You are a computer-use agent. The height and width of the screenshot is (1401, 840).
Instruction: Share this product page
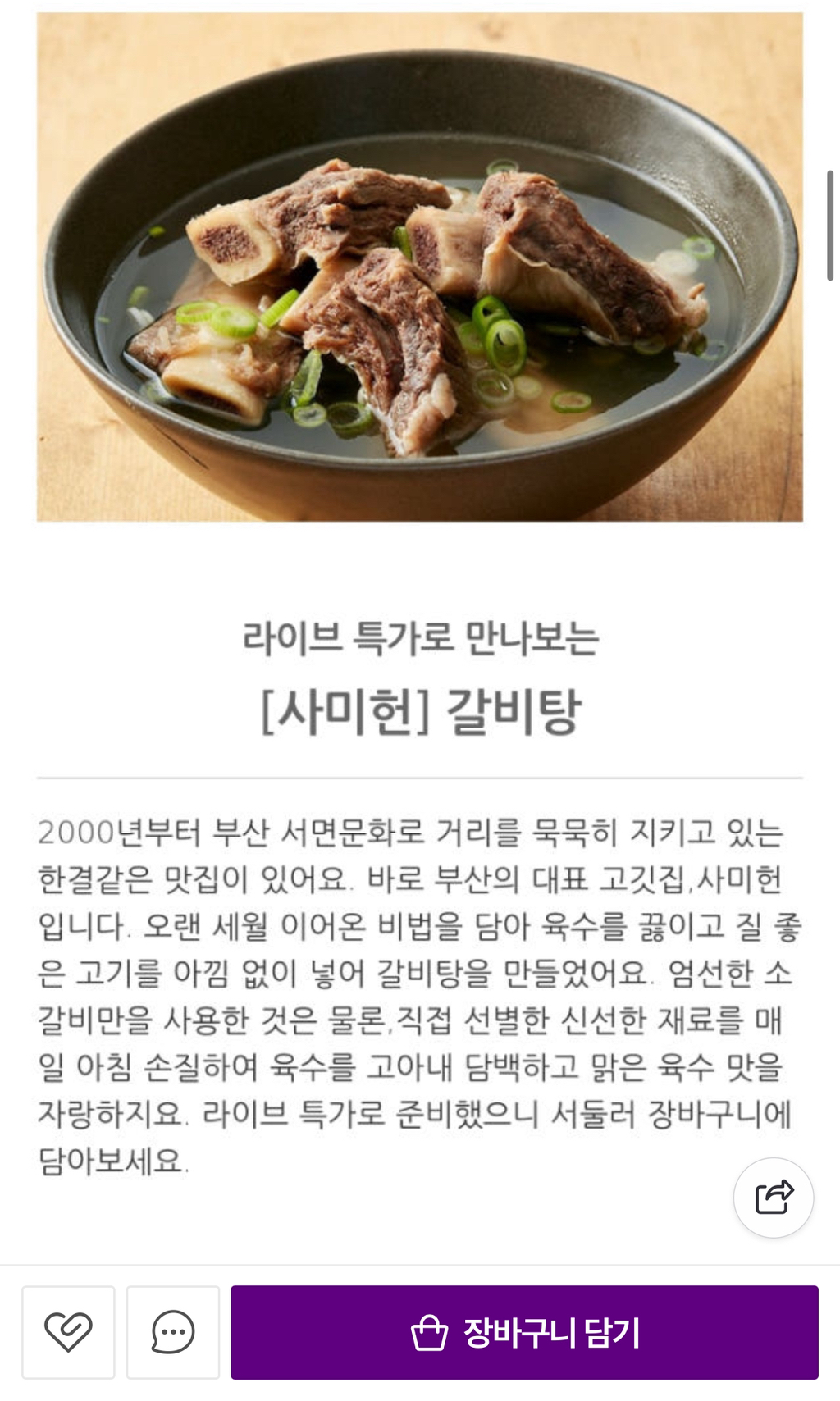[773, 1198]
